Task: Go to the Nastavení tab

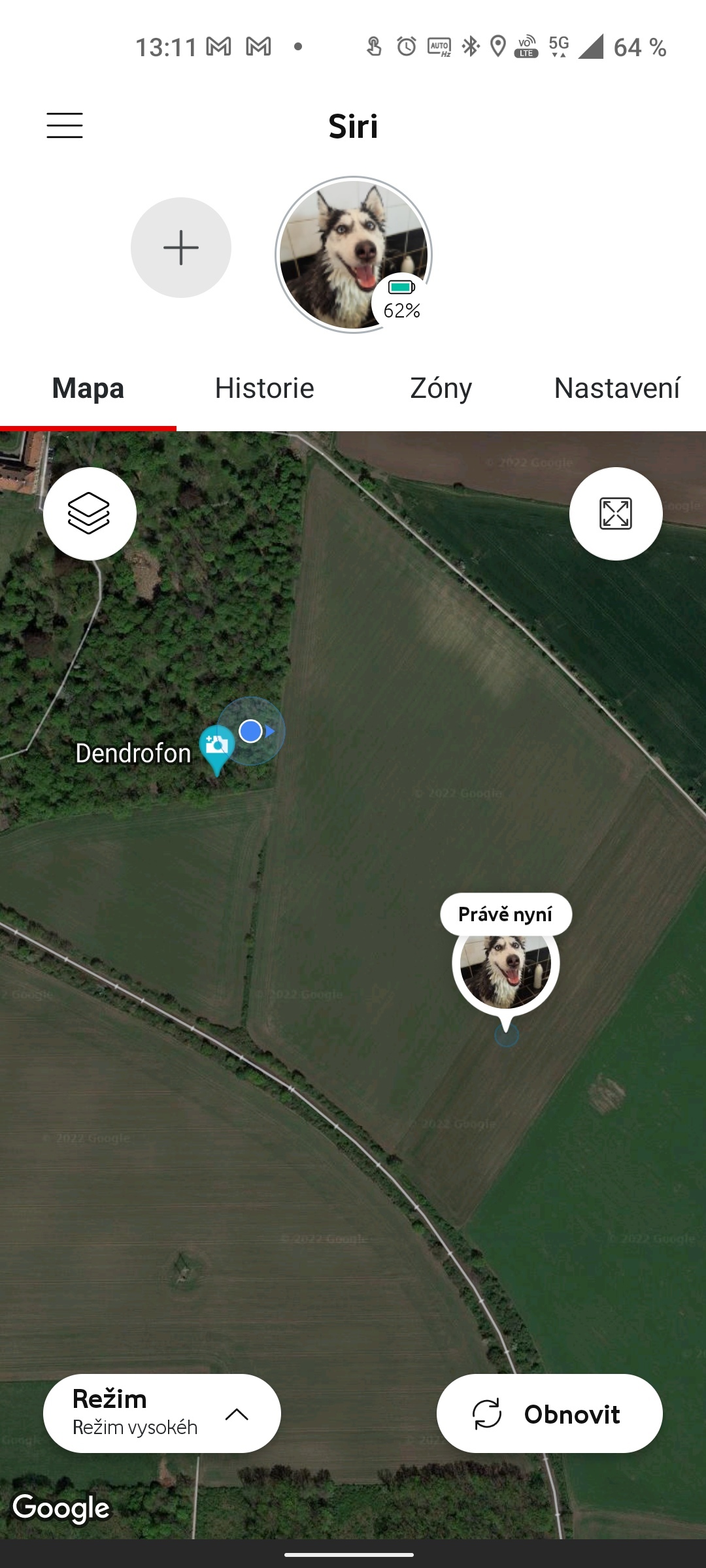Action: click(616, 389)
